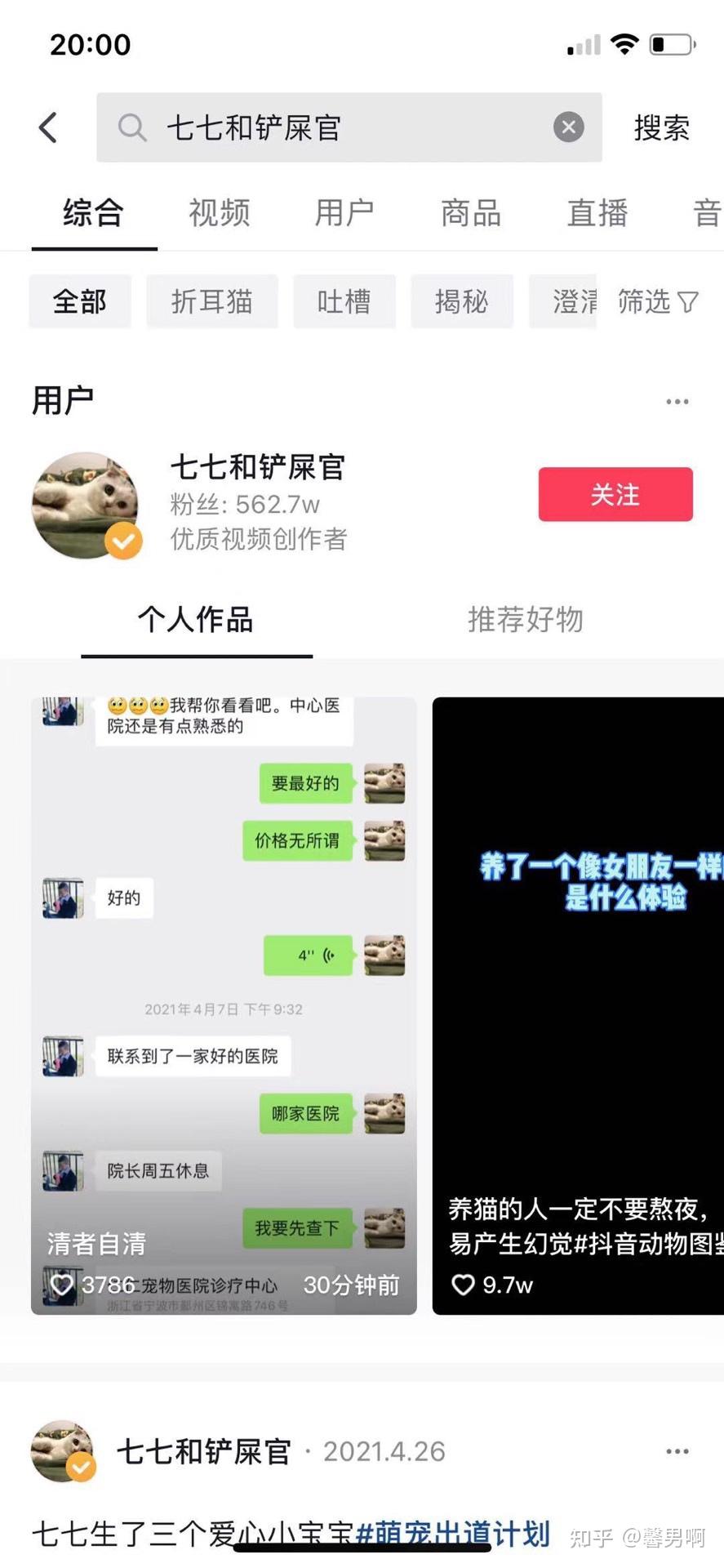724x1568 pixels.
Task: Clear the search text
Action: click(568, 127)
